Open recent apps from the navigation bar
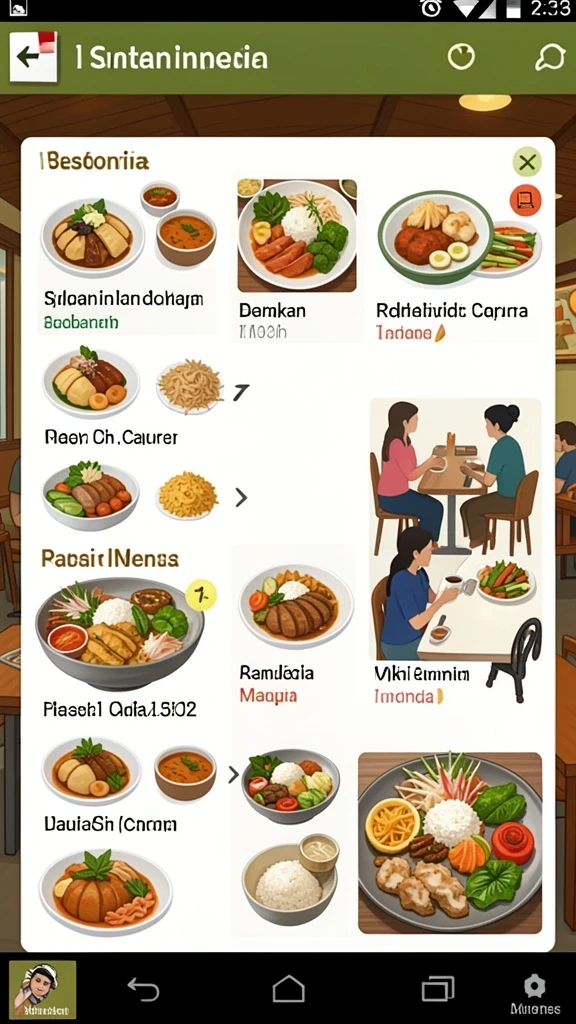 coord(438,988)
